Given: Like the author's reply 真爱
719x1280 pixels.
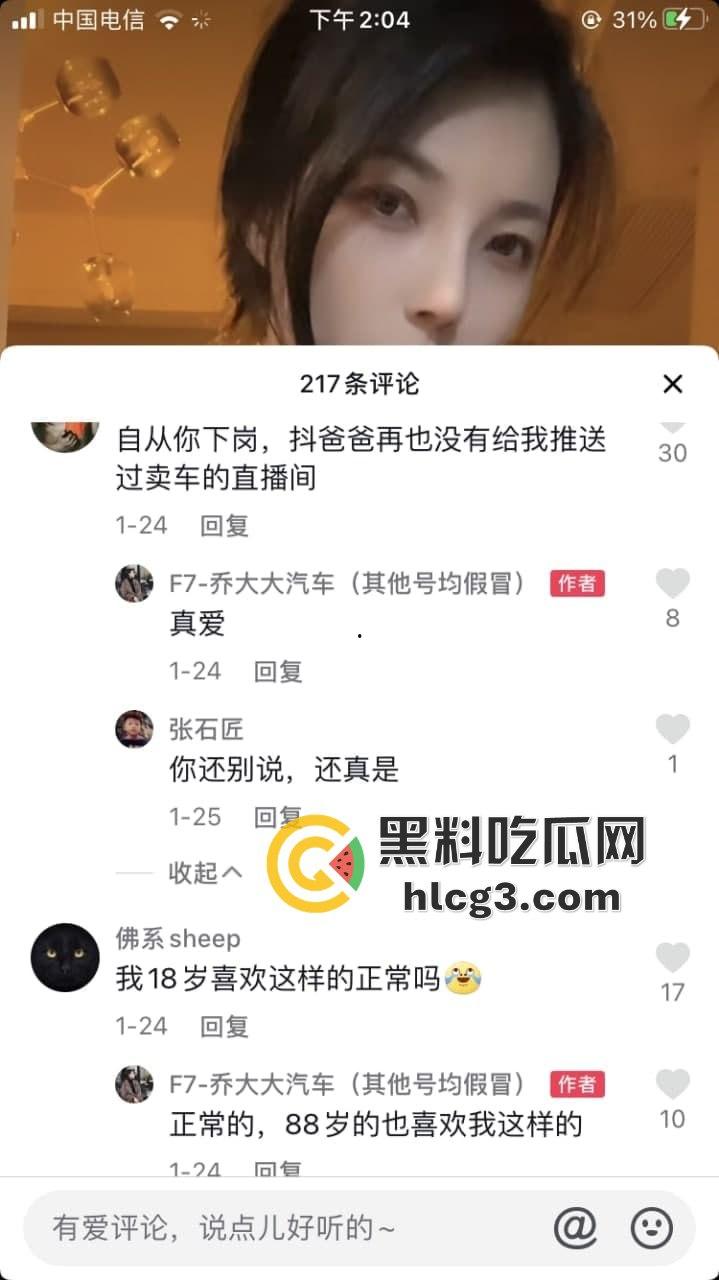Looking at the screenshot, I should [x=672, y=583].
